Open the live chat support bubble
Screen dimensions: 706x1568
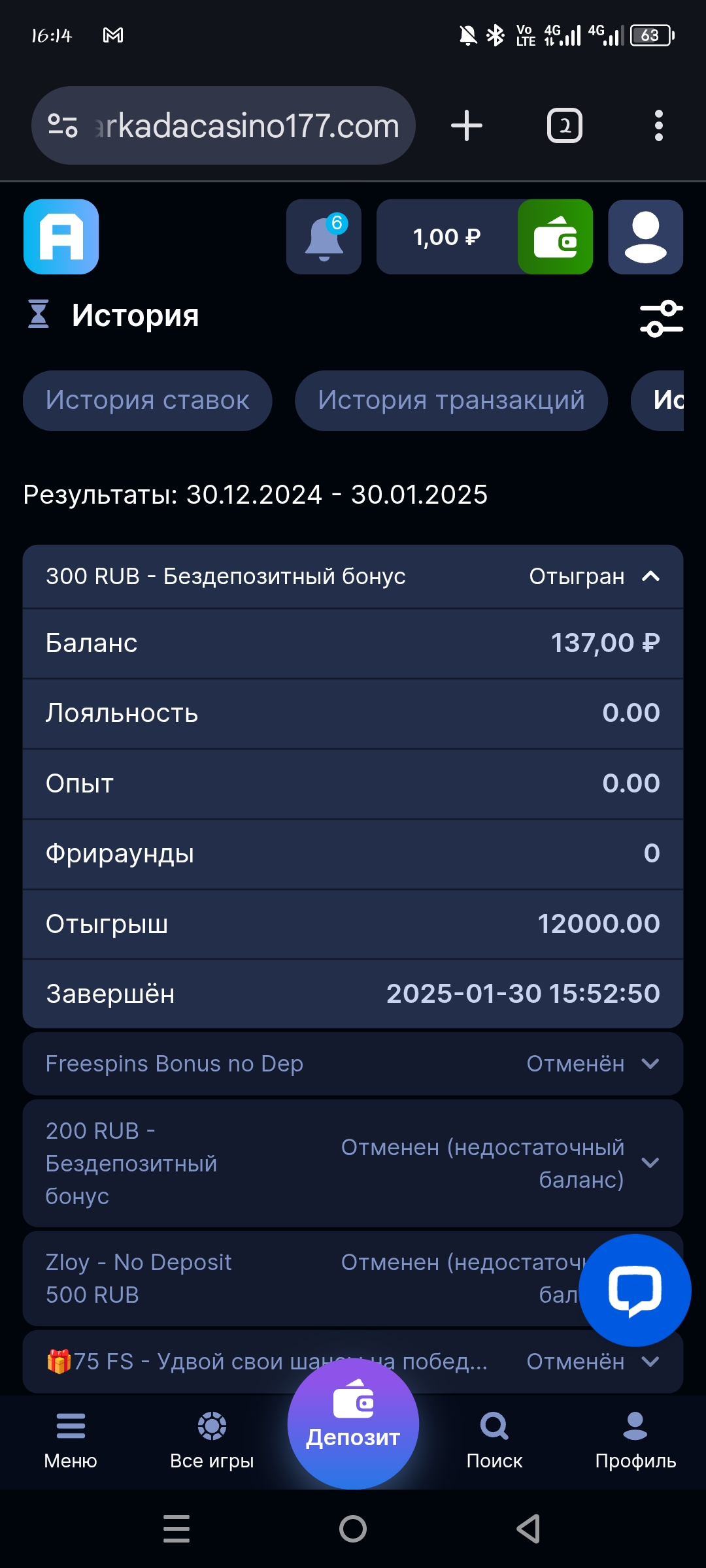(635, 1290)
